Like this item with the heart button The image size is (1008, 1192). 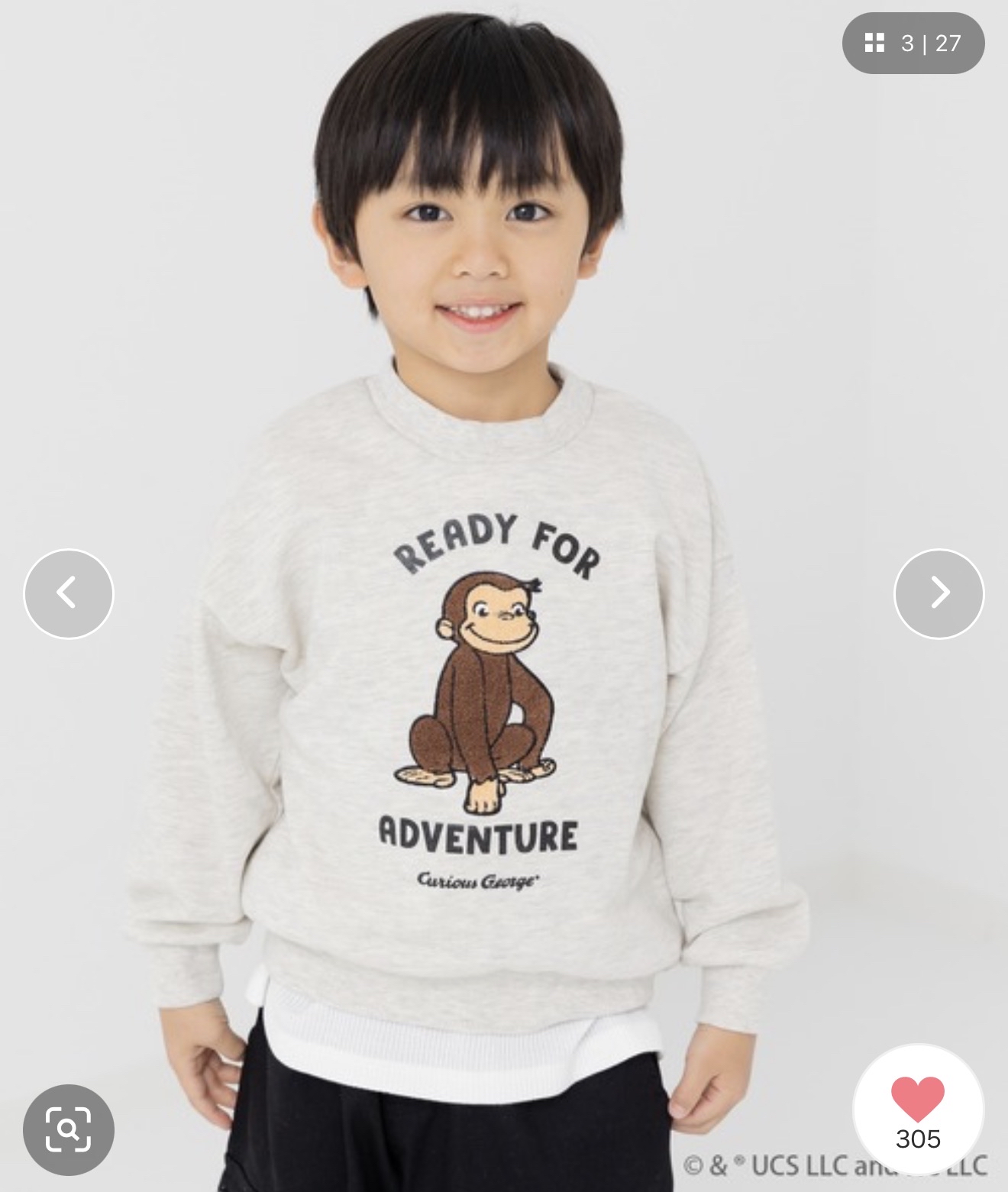click(918, 1109)
